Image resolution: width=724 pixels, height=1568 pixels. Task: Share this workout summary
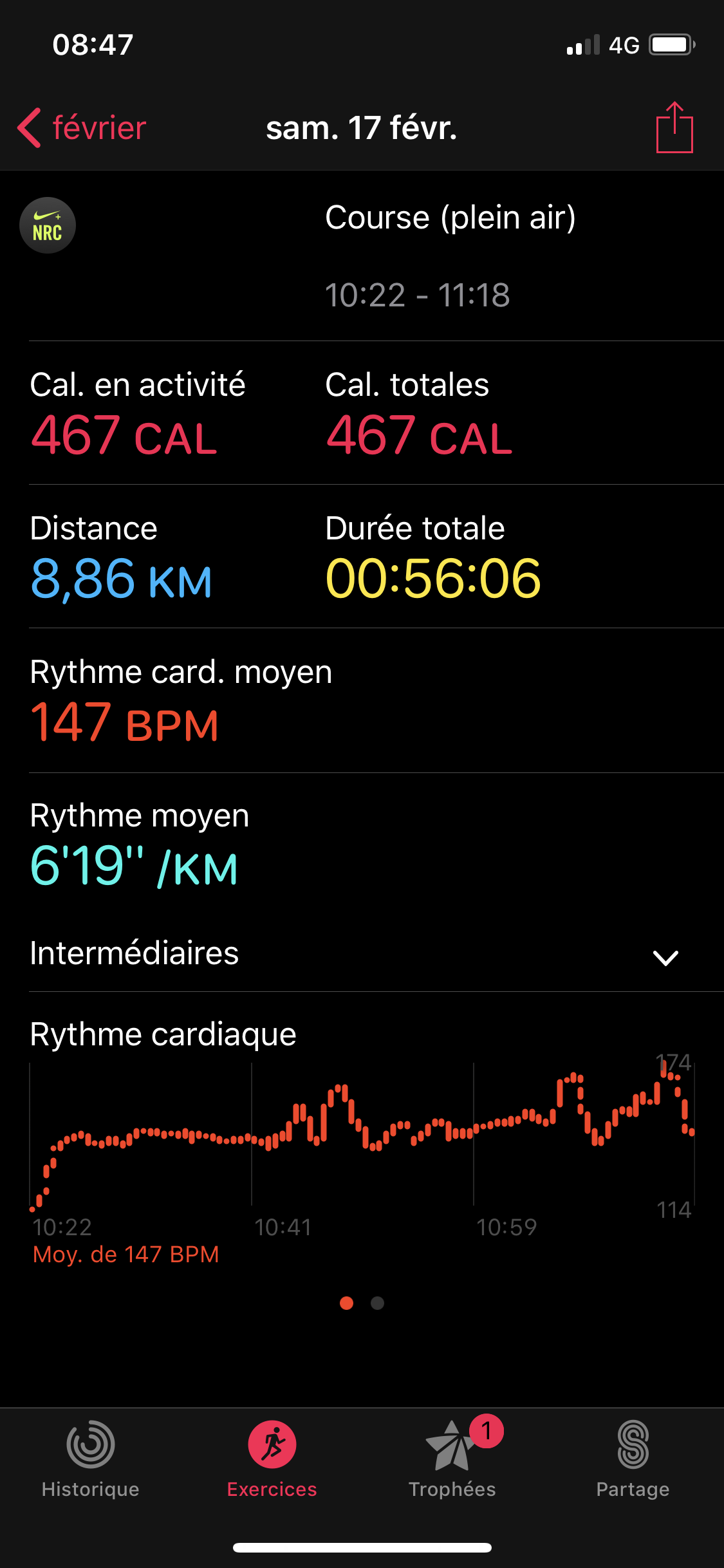tap(674, 128)
